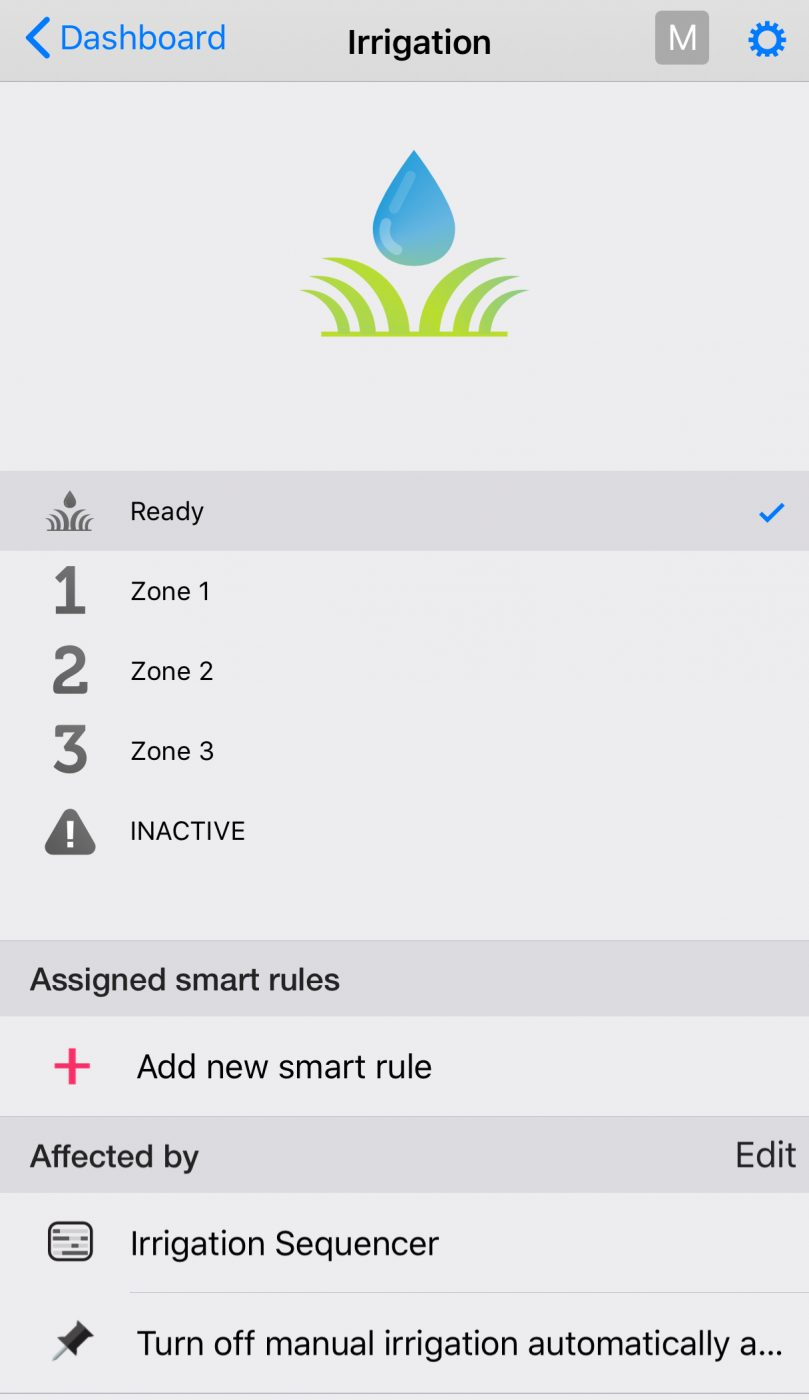Activate Zone 3
Viewport: 809px width, 1400px height.
(x=404, y=751)
